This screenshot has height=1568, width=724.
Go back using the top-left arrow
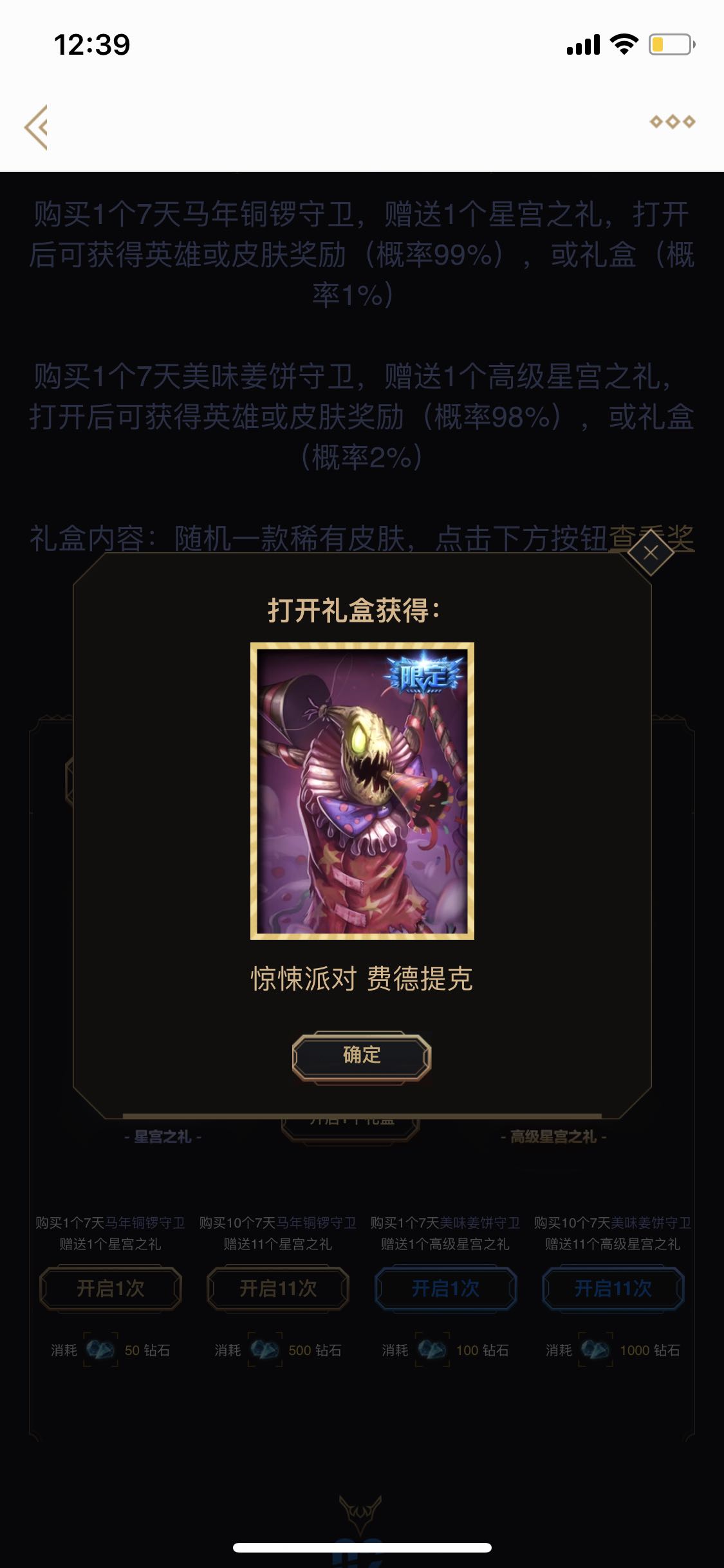[37, 127]
